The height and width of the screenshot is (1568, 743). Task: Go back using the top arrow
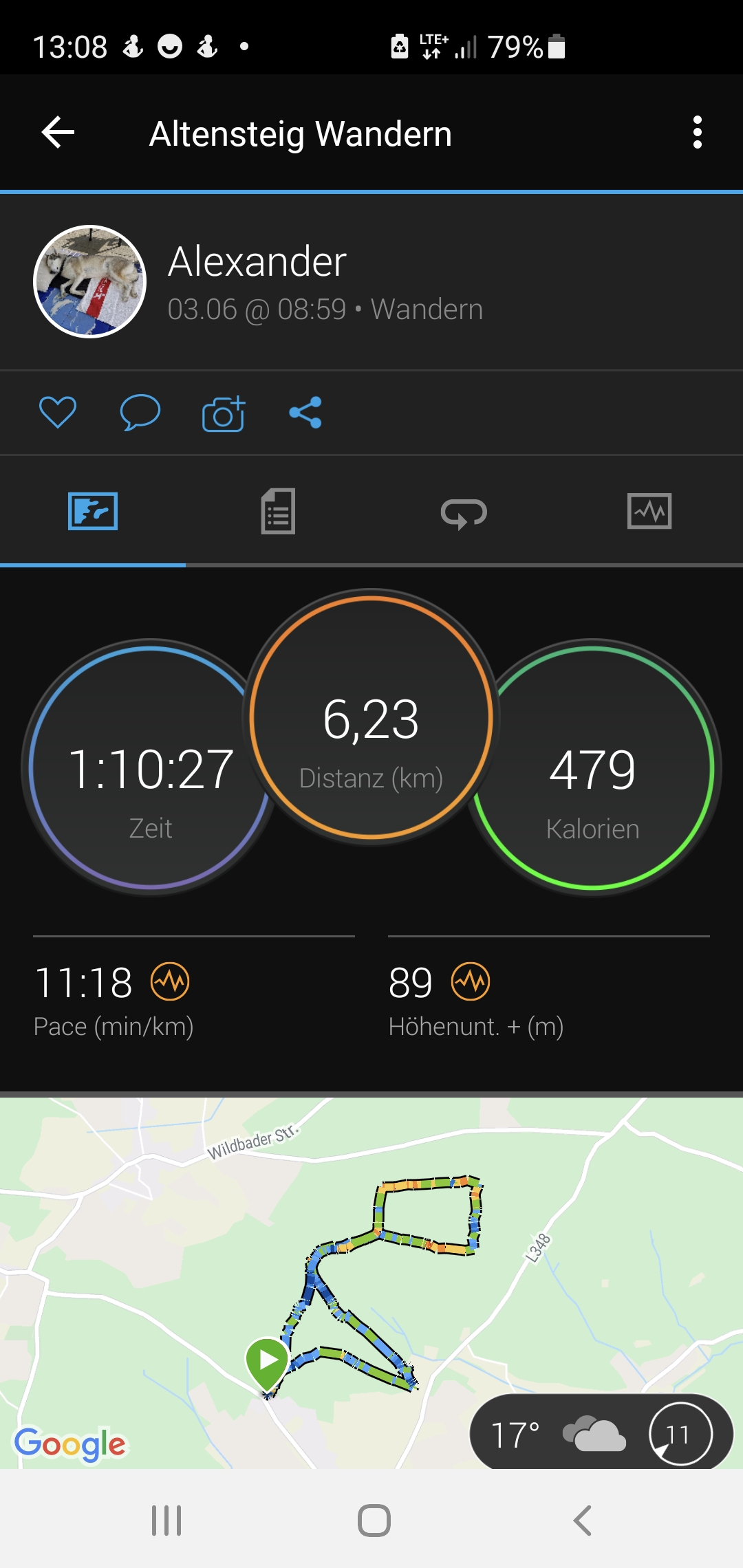(x=58, y=133)
